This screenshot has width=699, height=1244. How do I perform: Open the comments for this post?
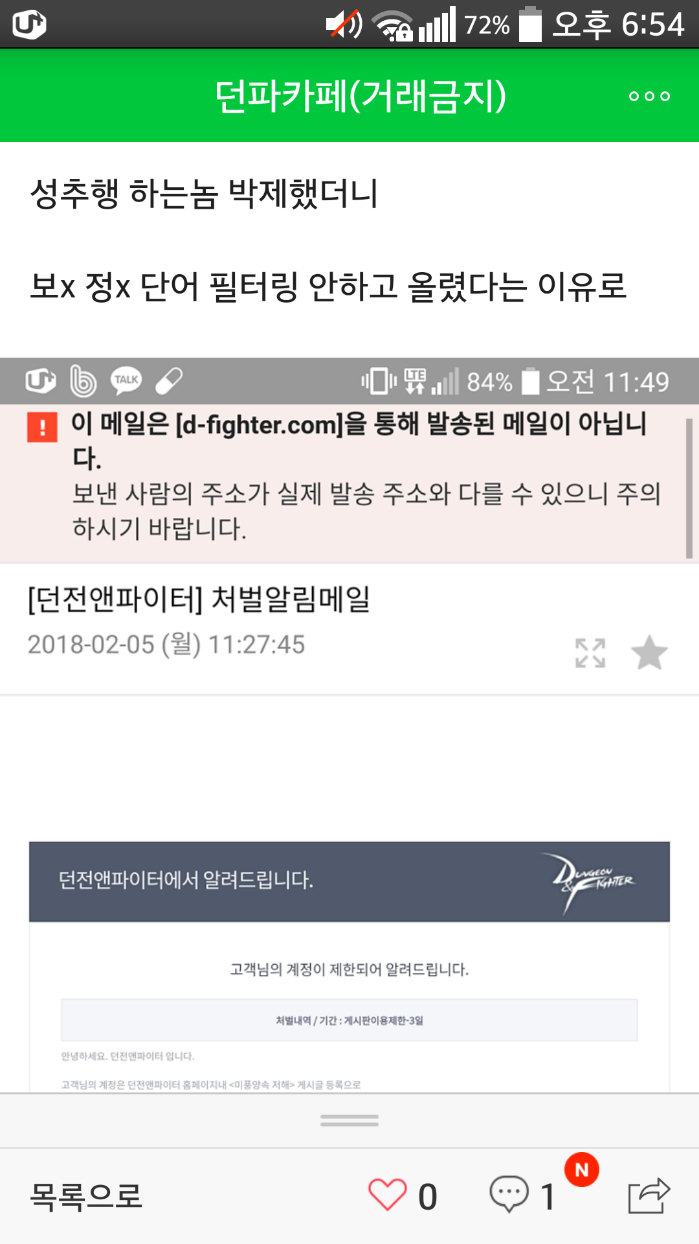509,1193
